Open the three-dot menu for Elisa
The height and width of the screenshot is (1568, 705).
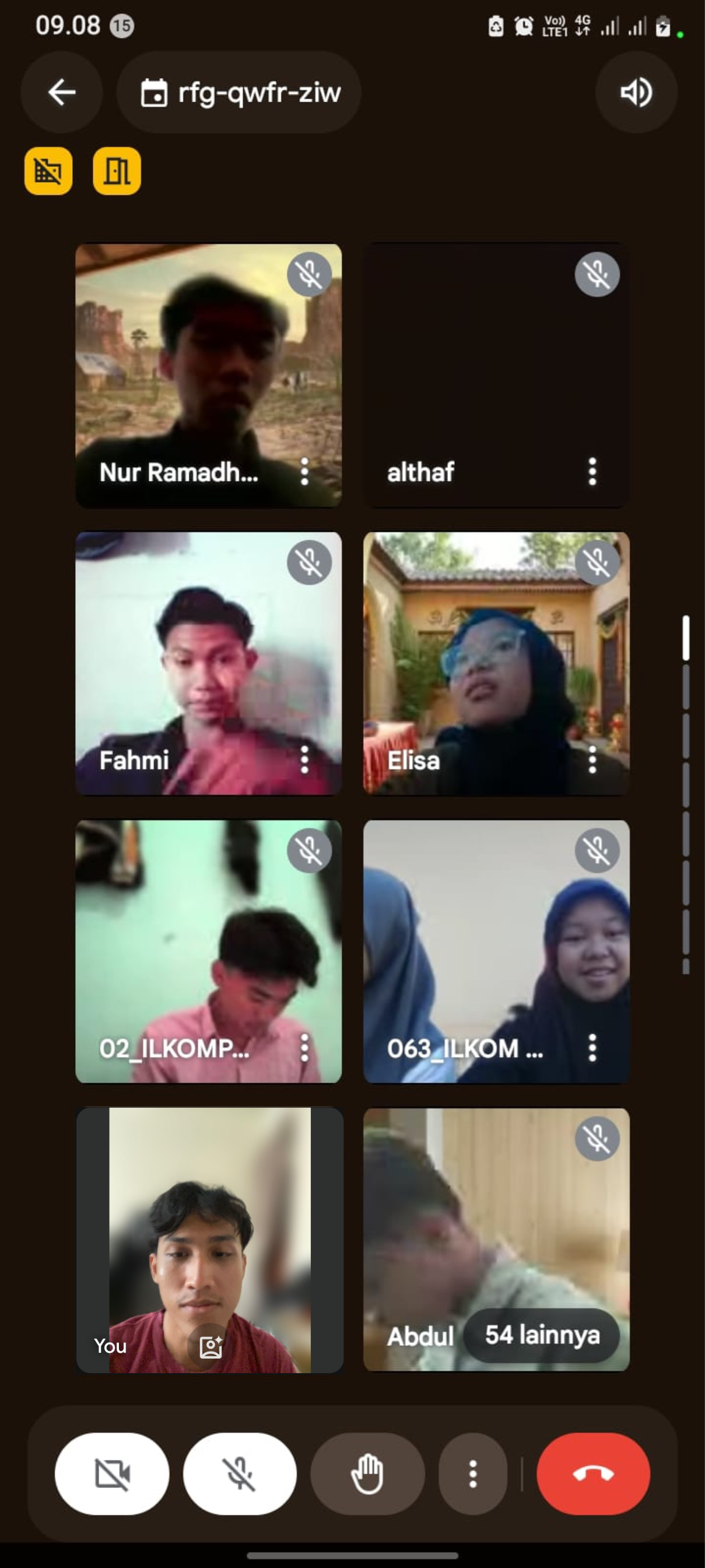592,759
